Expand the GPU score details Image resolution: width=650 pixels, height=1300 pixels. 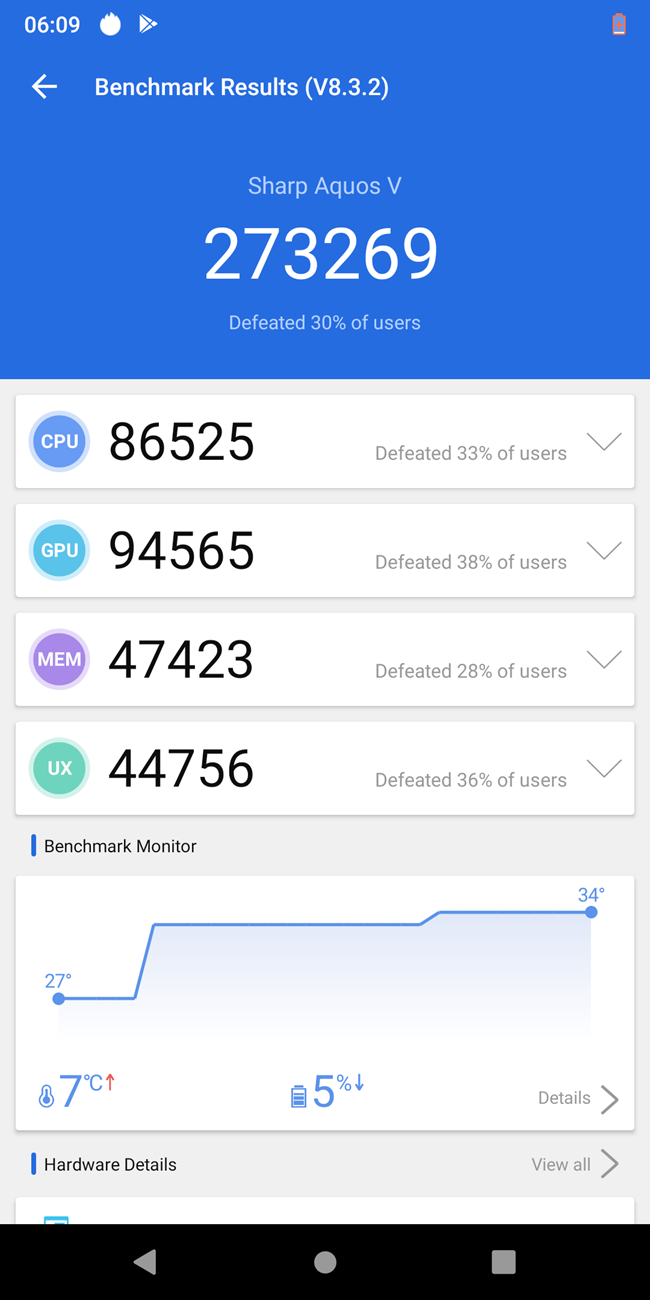(603, 551)
